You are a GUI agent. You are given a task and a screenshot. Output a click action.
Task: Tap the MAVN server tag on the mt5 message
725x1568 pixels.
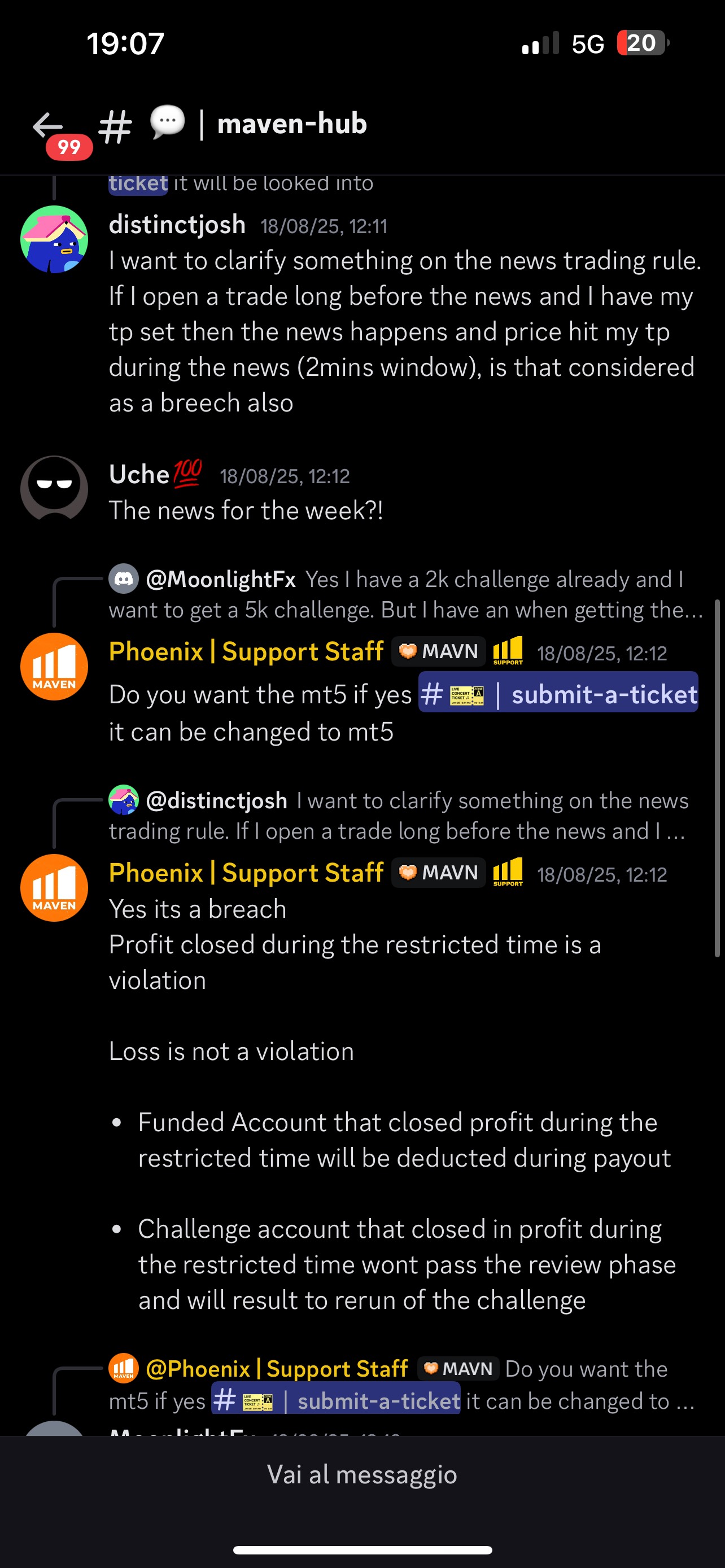coord(438,652)
